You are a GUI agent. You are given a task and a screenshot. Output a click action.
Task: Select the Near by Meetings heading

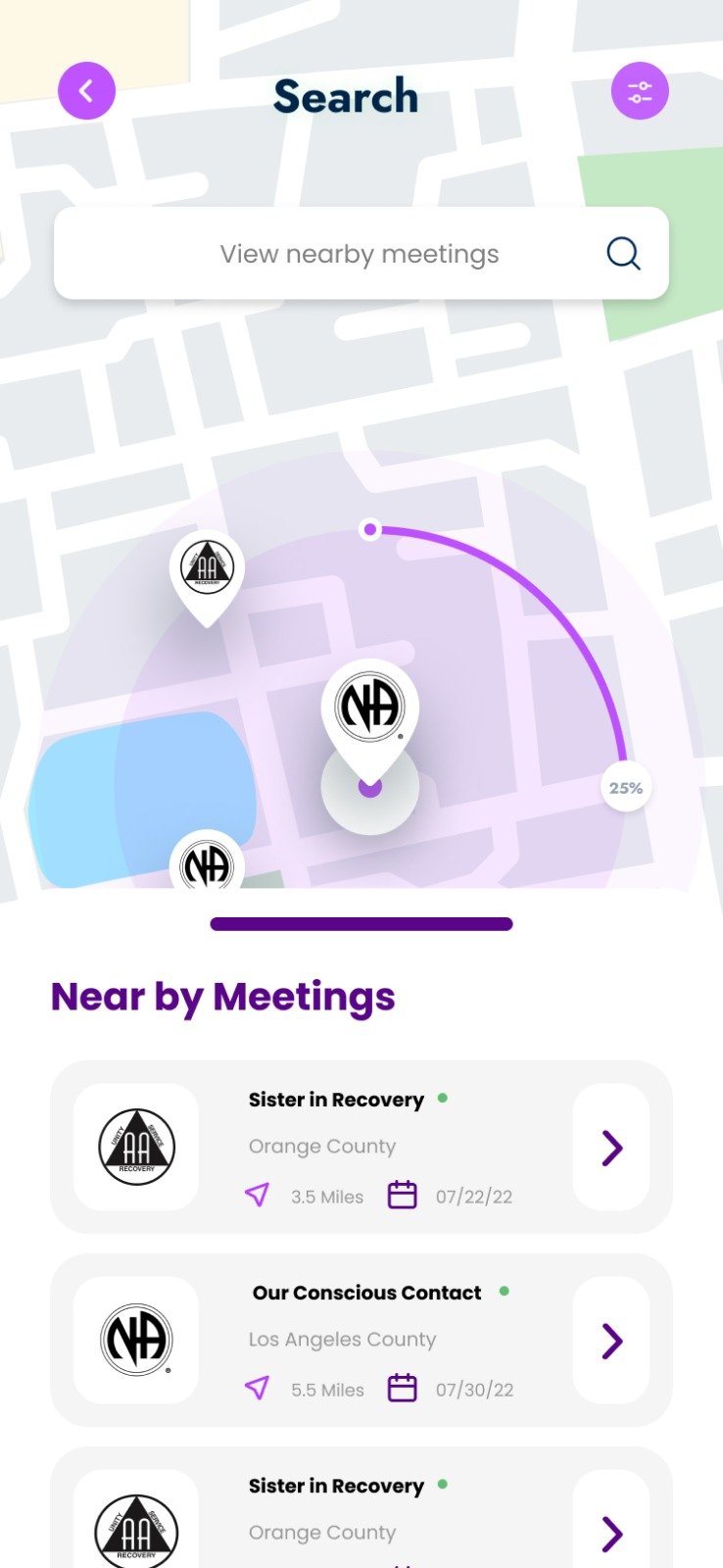point(223,997)
